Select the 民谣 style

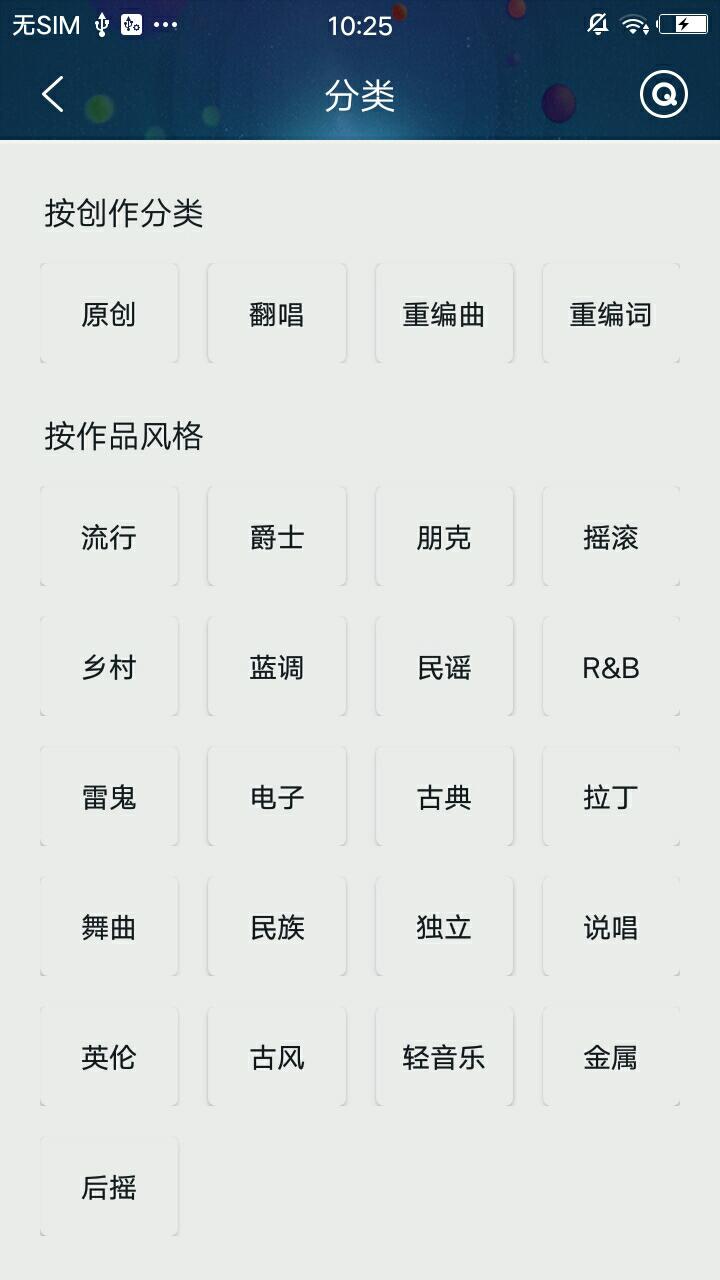pos(444,667)
